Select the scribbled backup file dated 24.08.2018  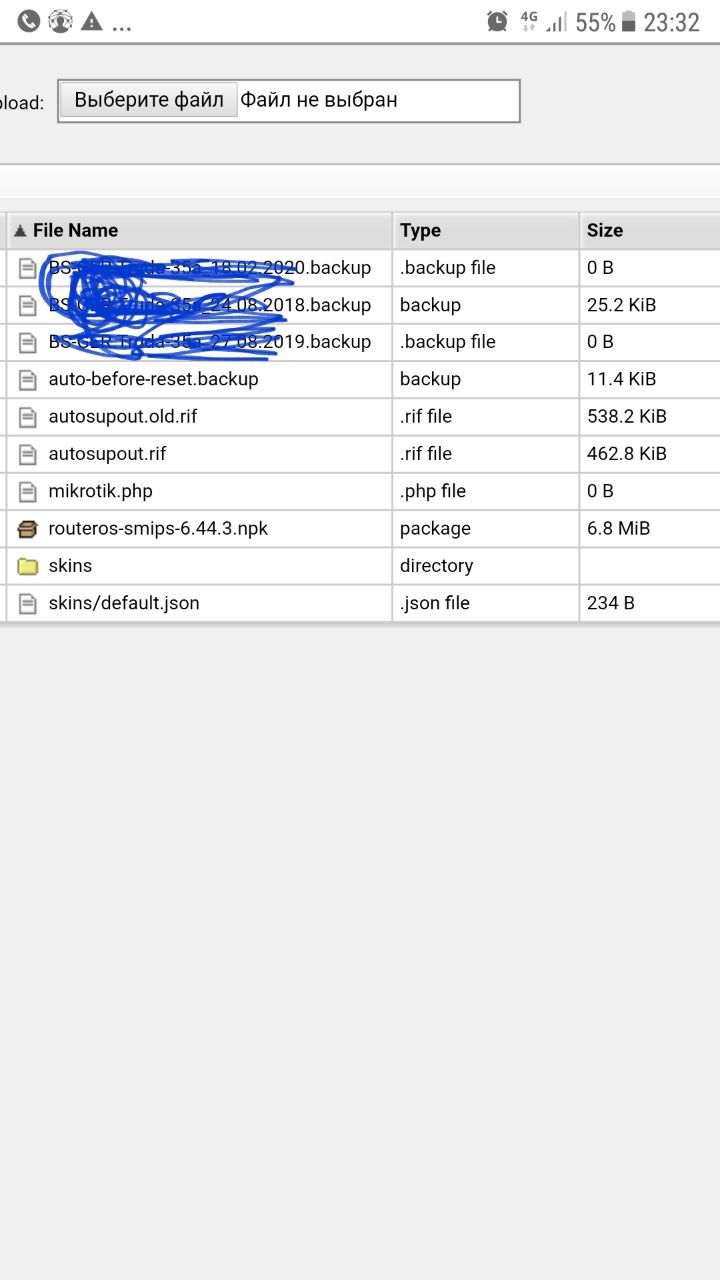click(x=363, y=305)
